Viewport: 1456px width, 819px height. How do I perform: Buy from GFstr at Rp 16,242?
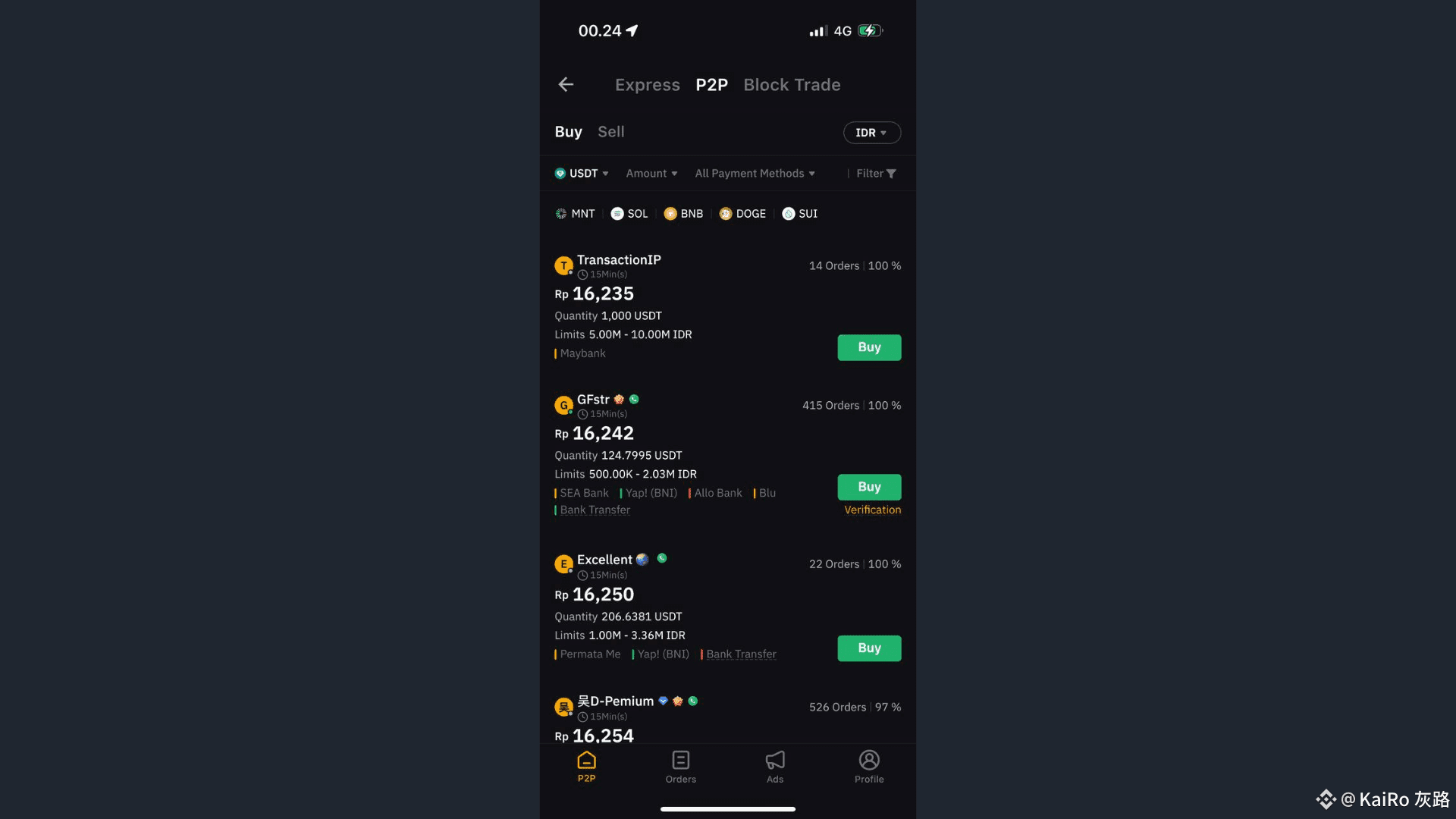(869, 487)
